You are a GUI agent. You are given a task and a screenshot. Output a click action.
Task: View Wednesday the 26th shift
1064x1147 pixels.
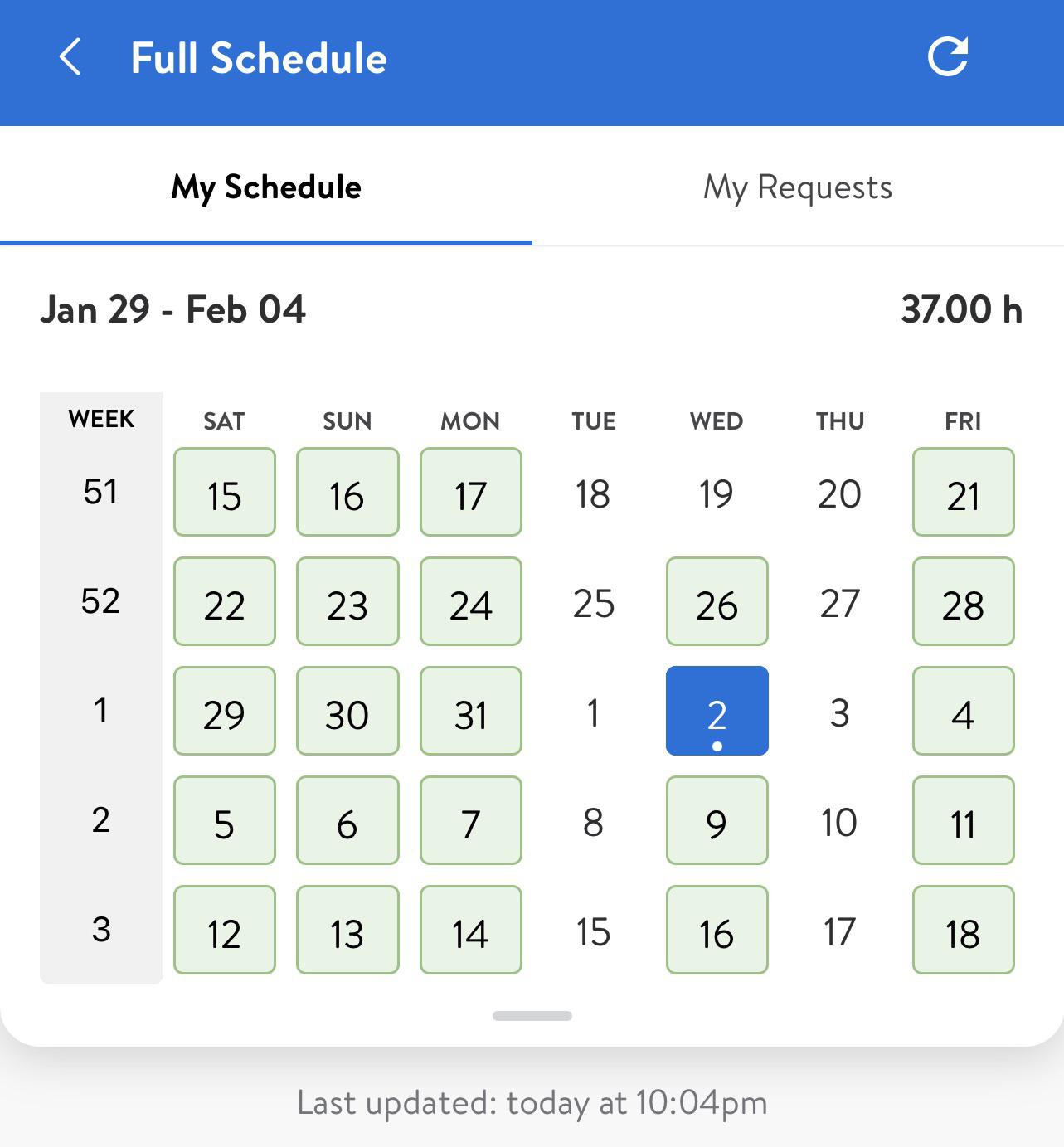pyautogui.click(x=717, y=602)
